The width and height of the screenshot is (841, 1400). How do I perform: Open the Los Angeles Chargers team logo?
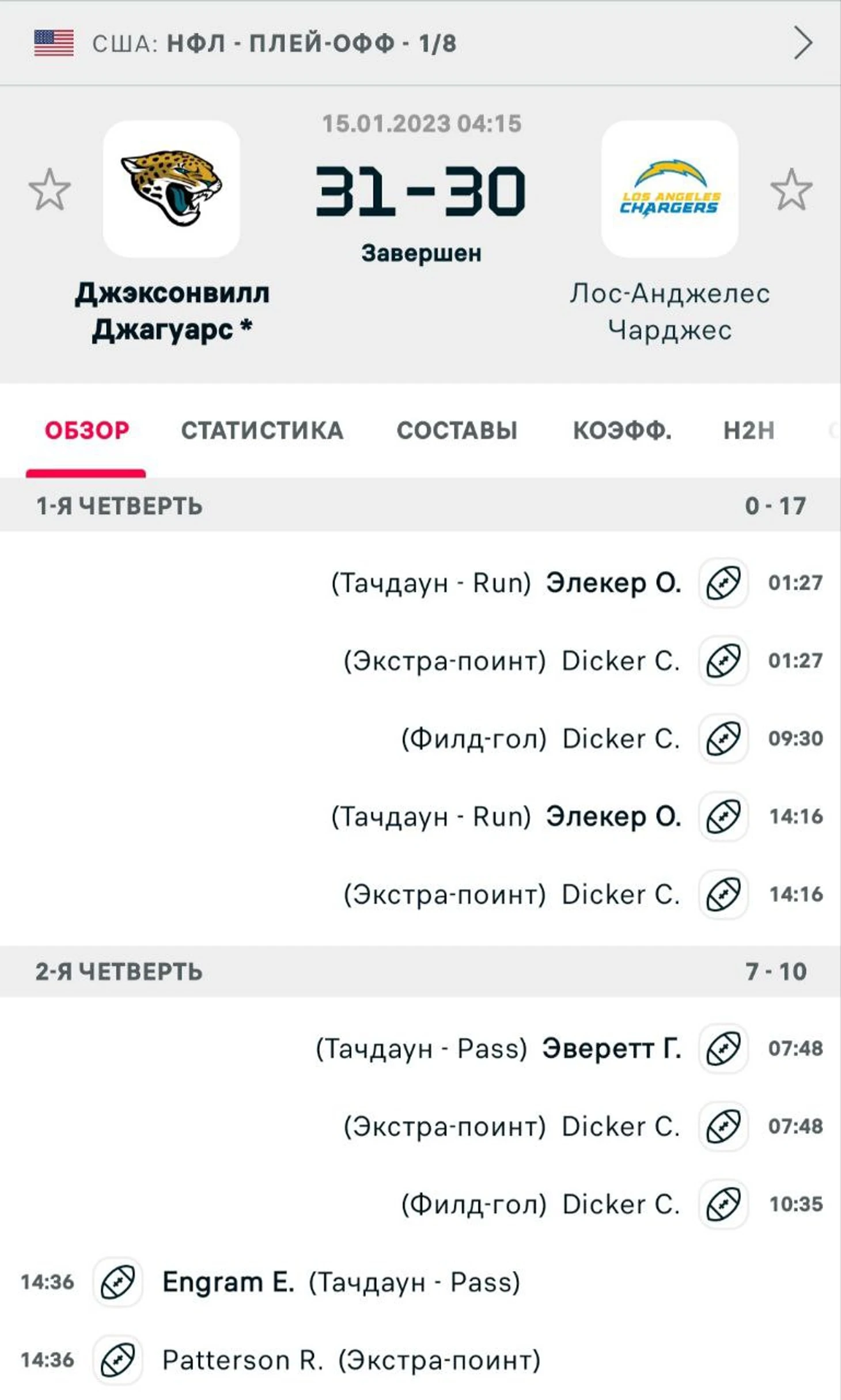670,188
